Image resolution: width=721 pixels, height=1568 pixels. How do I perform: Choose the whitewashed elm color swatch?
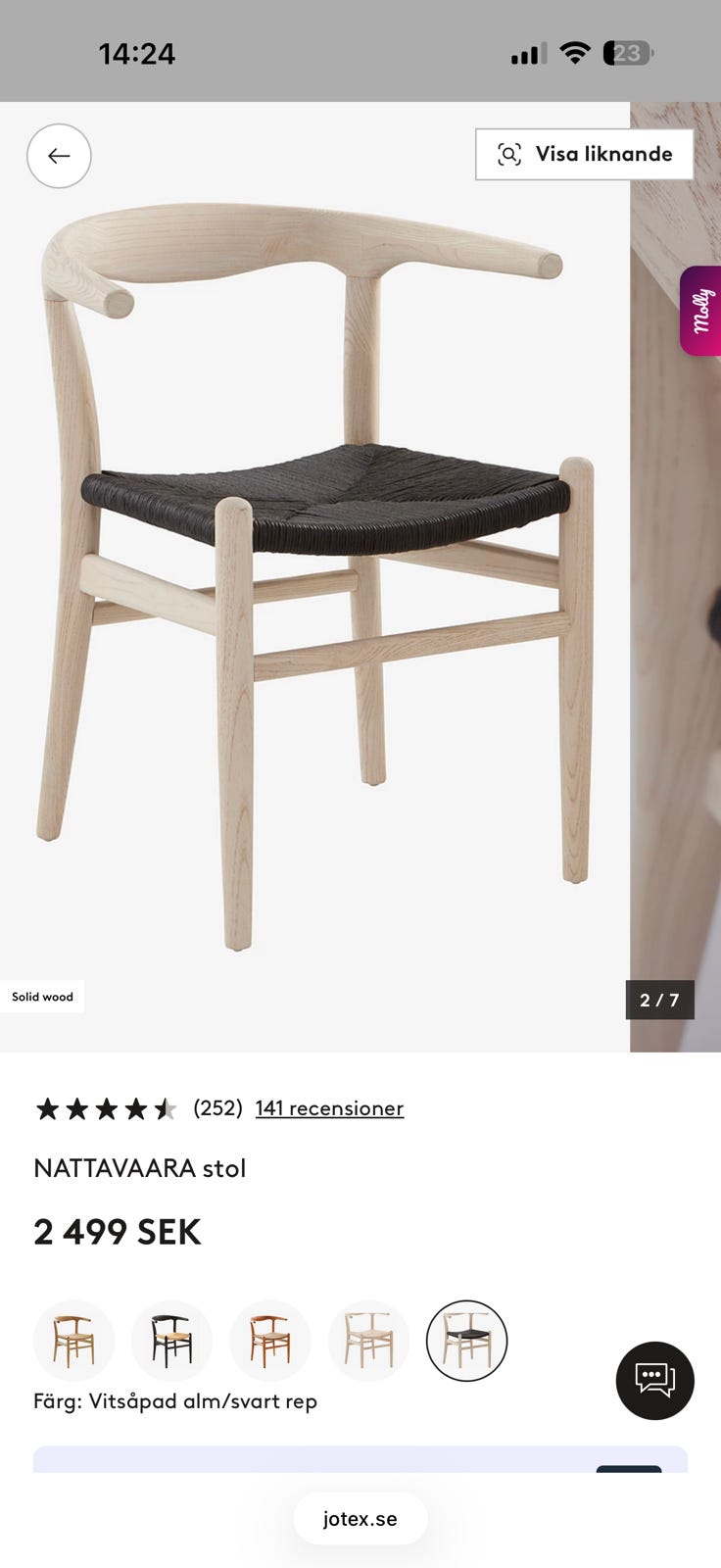[466, 1340]
